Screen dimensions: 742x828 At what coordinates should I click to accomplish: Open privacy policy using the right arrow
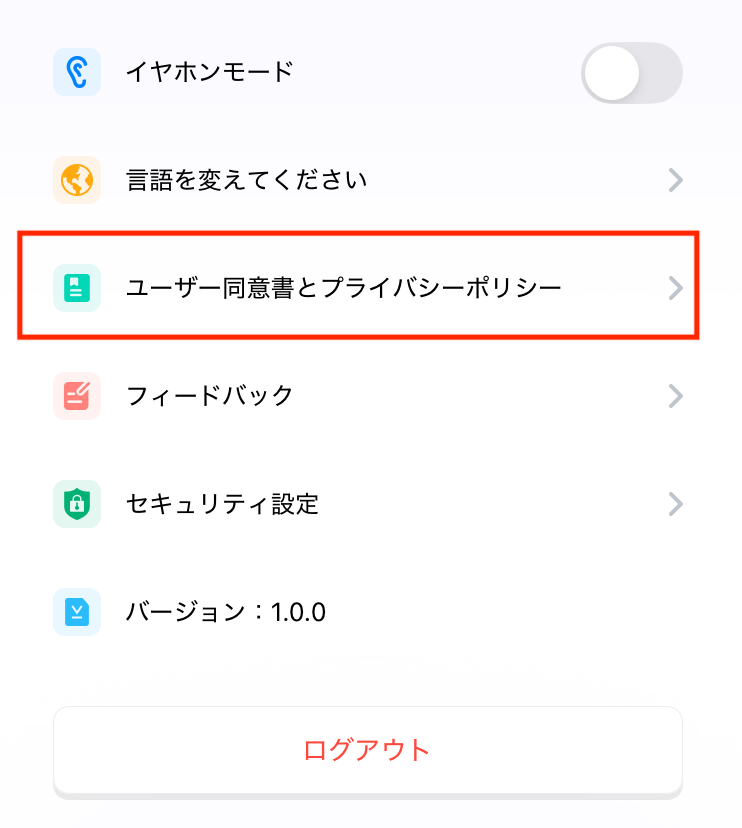[676, 288]
